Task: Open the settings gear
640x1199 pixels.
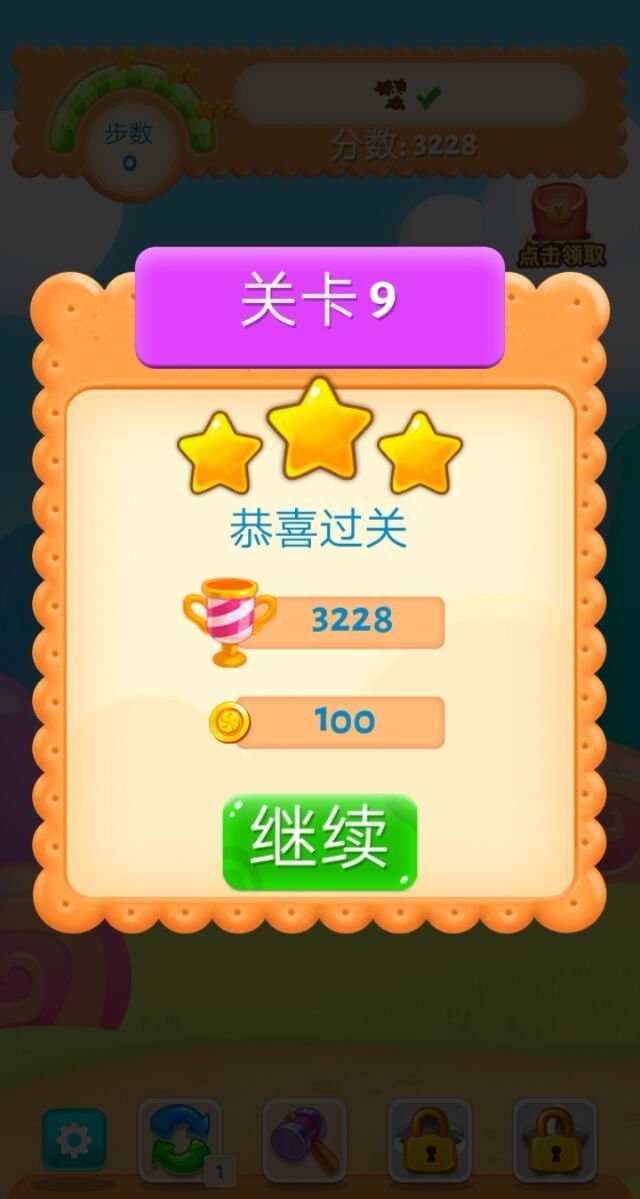Action: click(x=73, y=1139)
